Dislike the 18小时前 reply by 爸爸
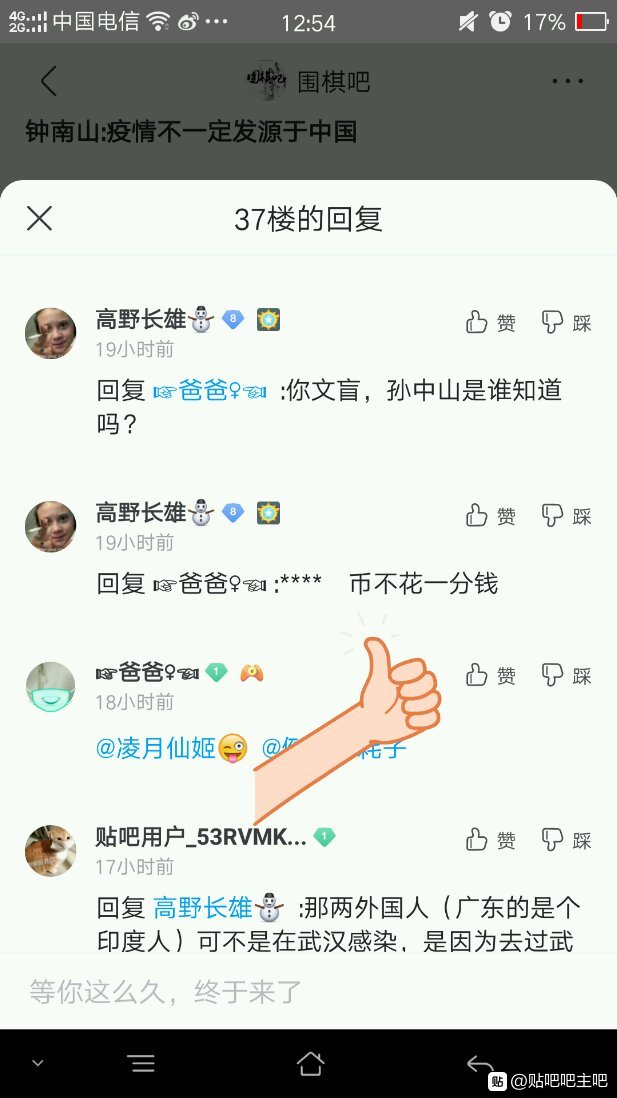Viewport: 617px width, 1098px height. [x=567, y=676]
